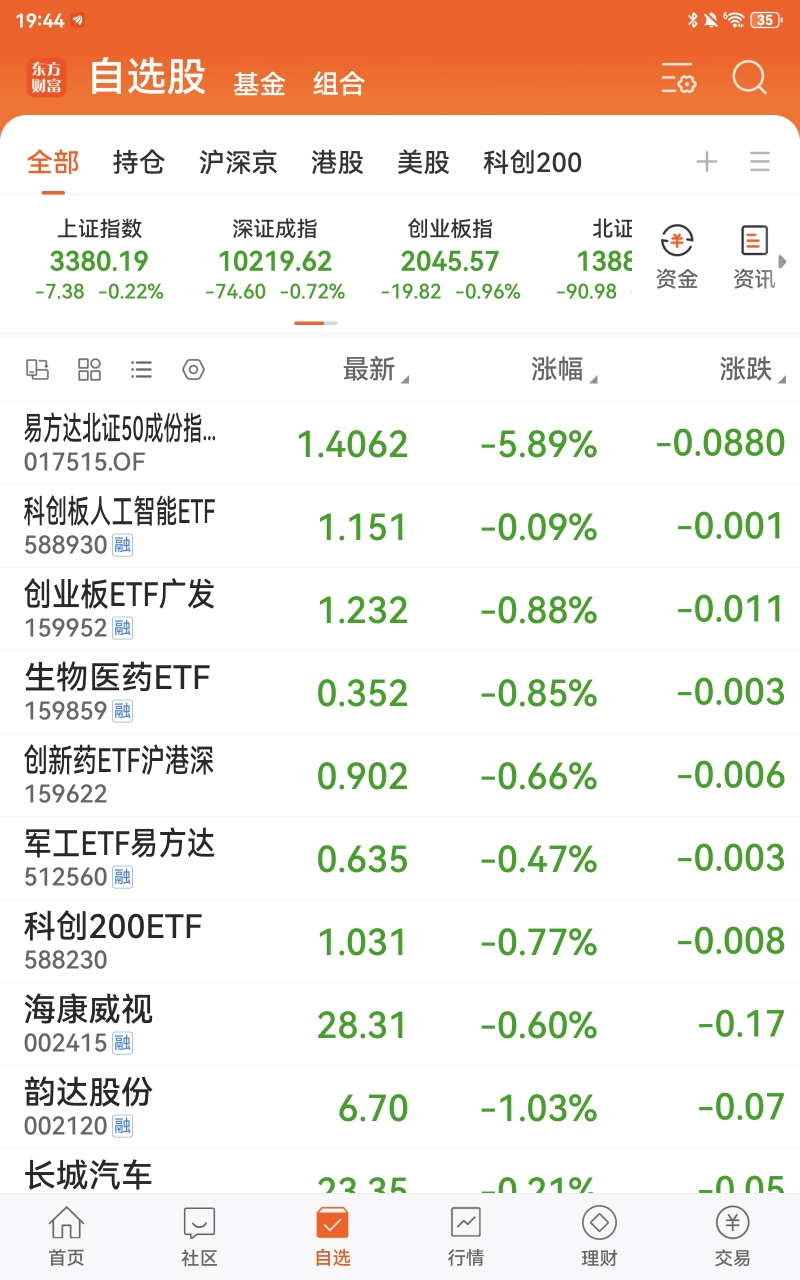Viewport: 800px width, 1280px height.
Task: Add a new group with plus icon
Action: (x=707, y=162)
